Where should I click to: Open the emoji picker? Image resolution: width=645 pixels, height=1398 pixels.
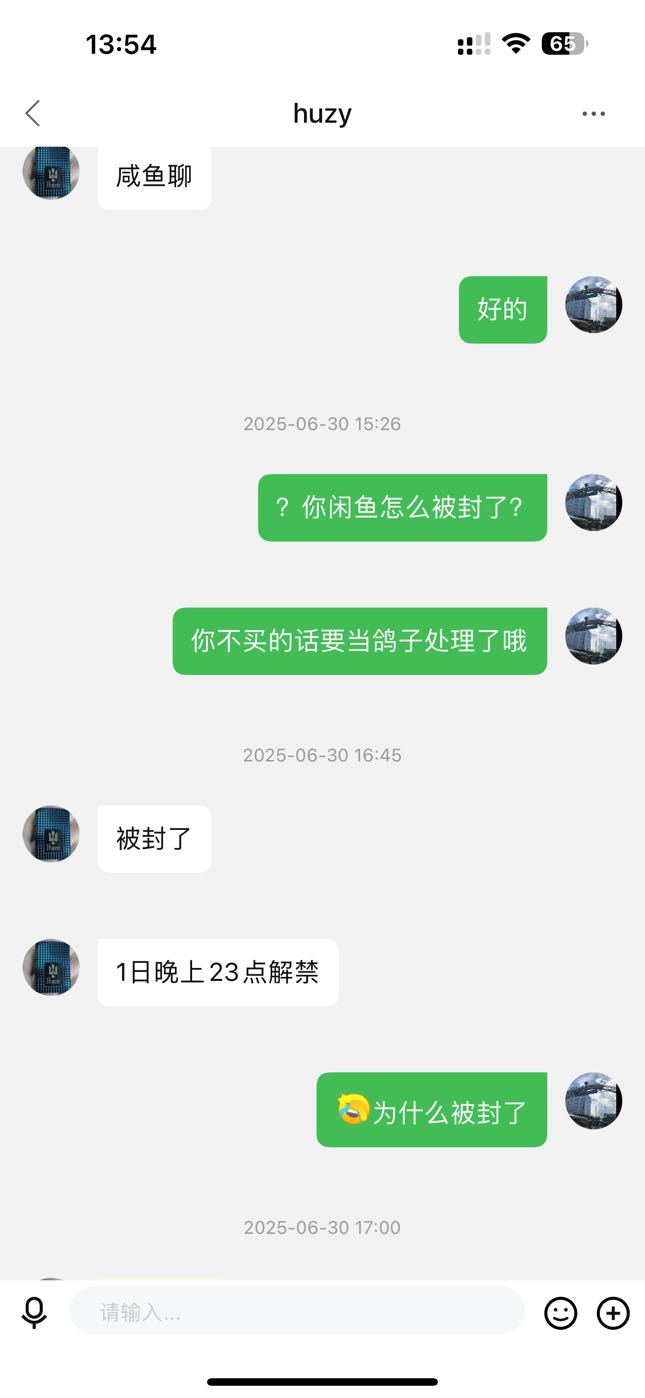(560, 1312)
